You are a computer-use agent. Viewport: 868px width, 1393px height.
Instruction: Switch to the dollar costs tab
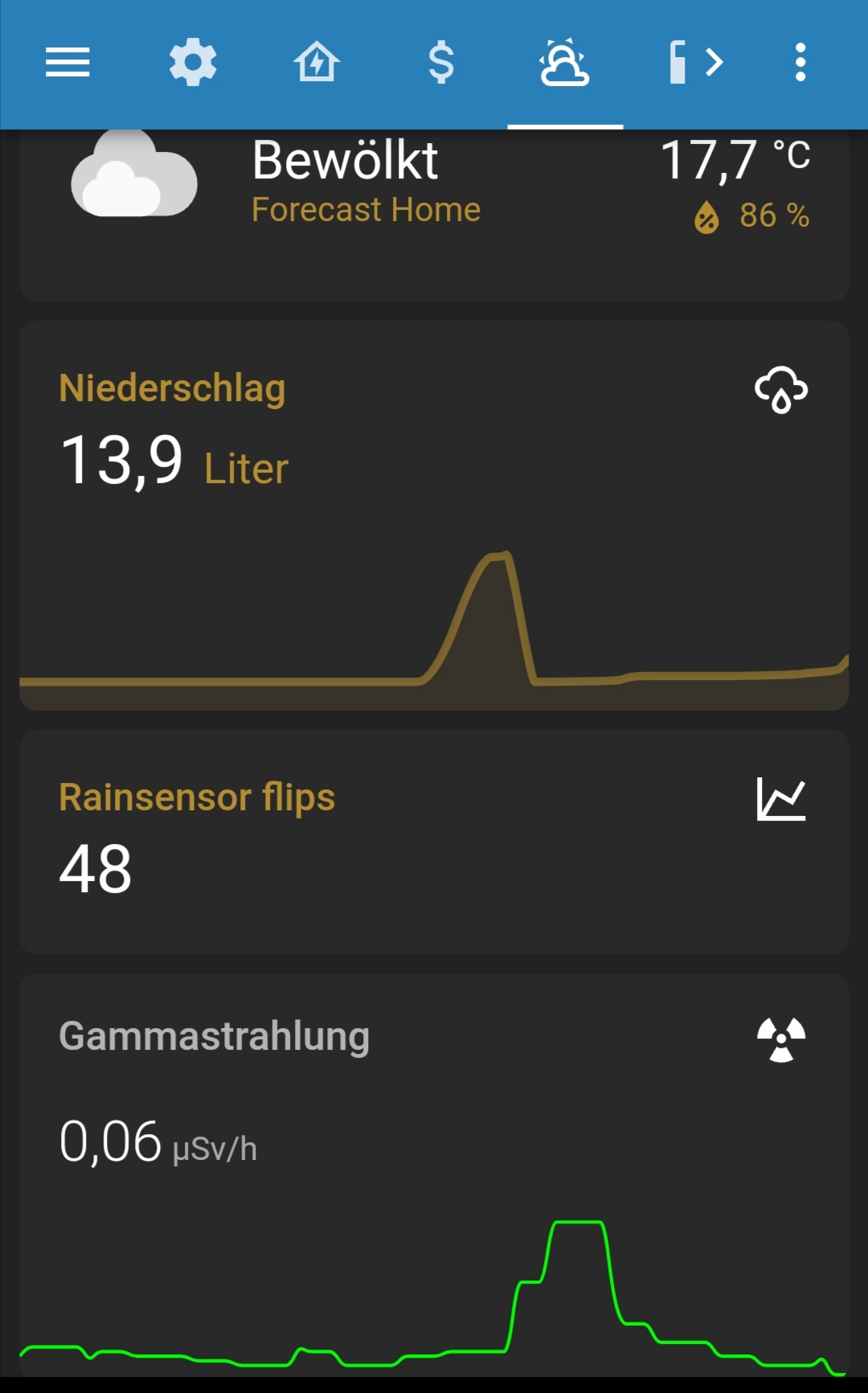tap(441, 63)
